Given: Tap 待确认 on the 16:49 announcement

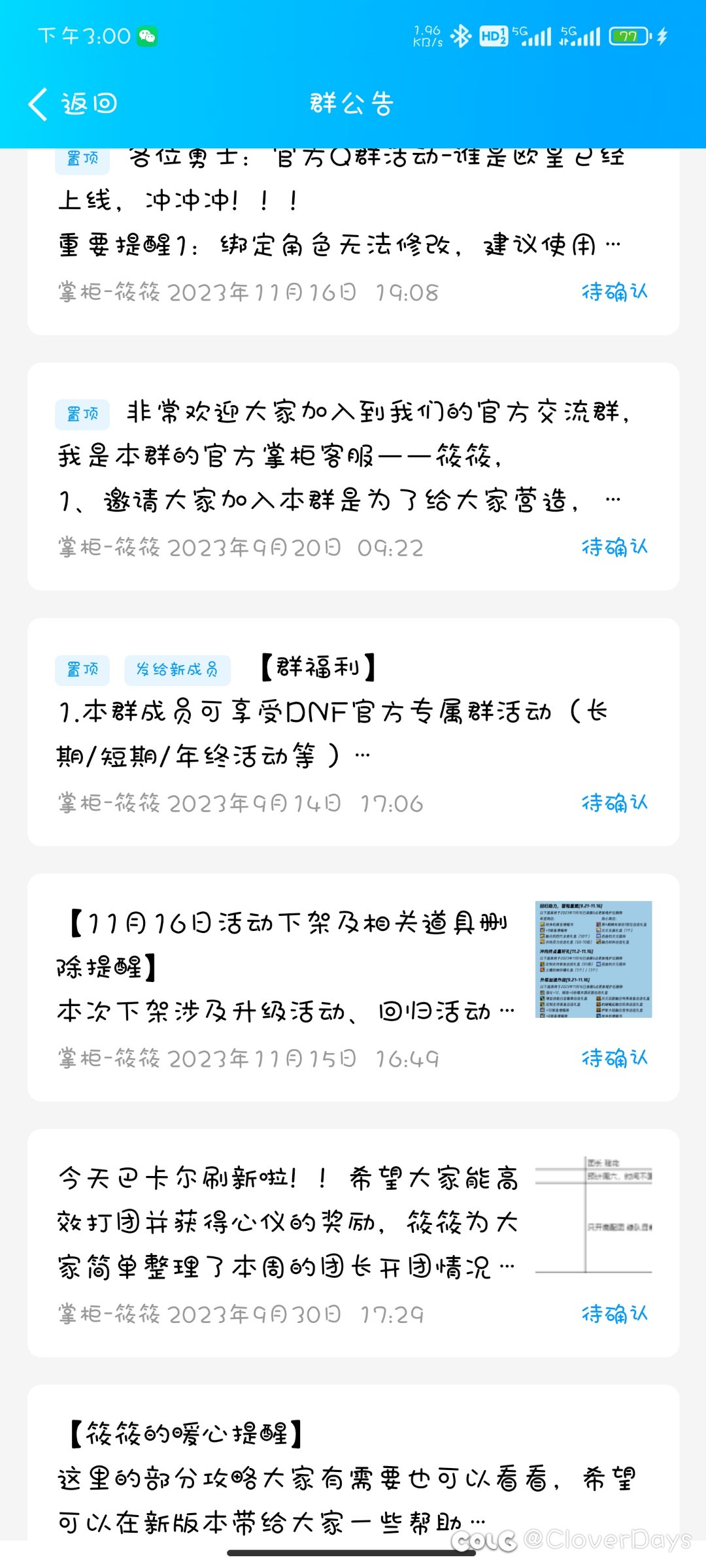Looking at the screenshot, I should [x=614, y=1058].
